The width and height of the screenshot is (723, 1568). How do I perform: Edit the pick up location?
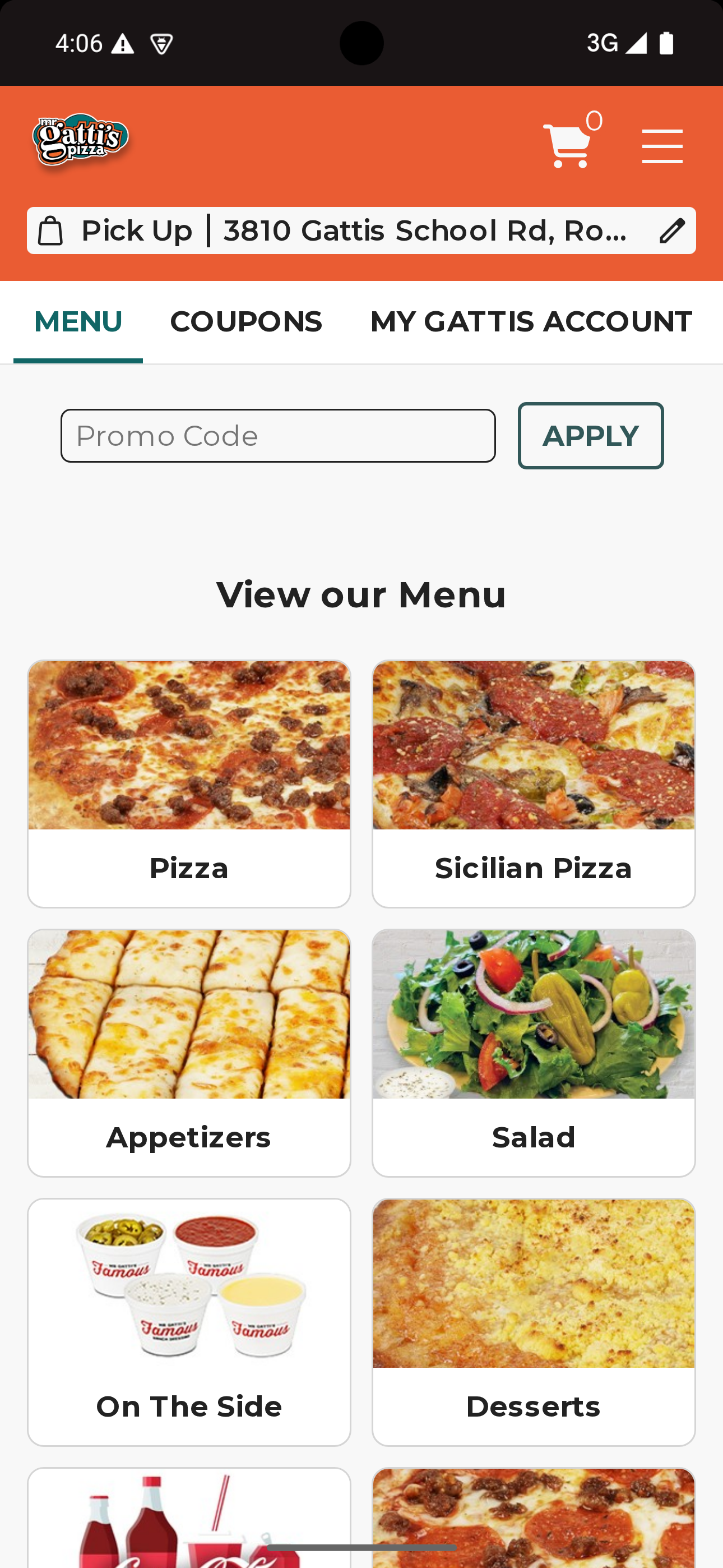tap(672, 230)
